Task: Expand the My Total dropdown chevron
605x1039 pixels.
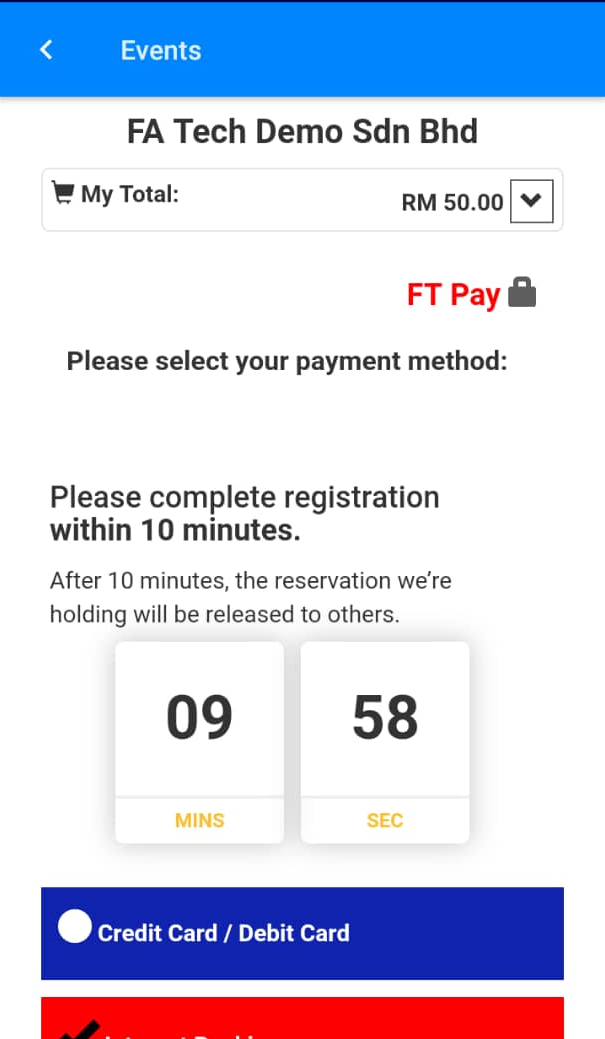Action: click(x=531, y=201)
